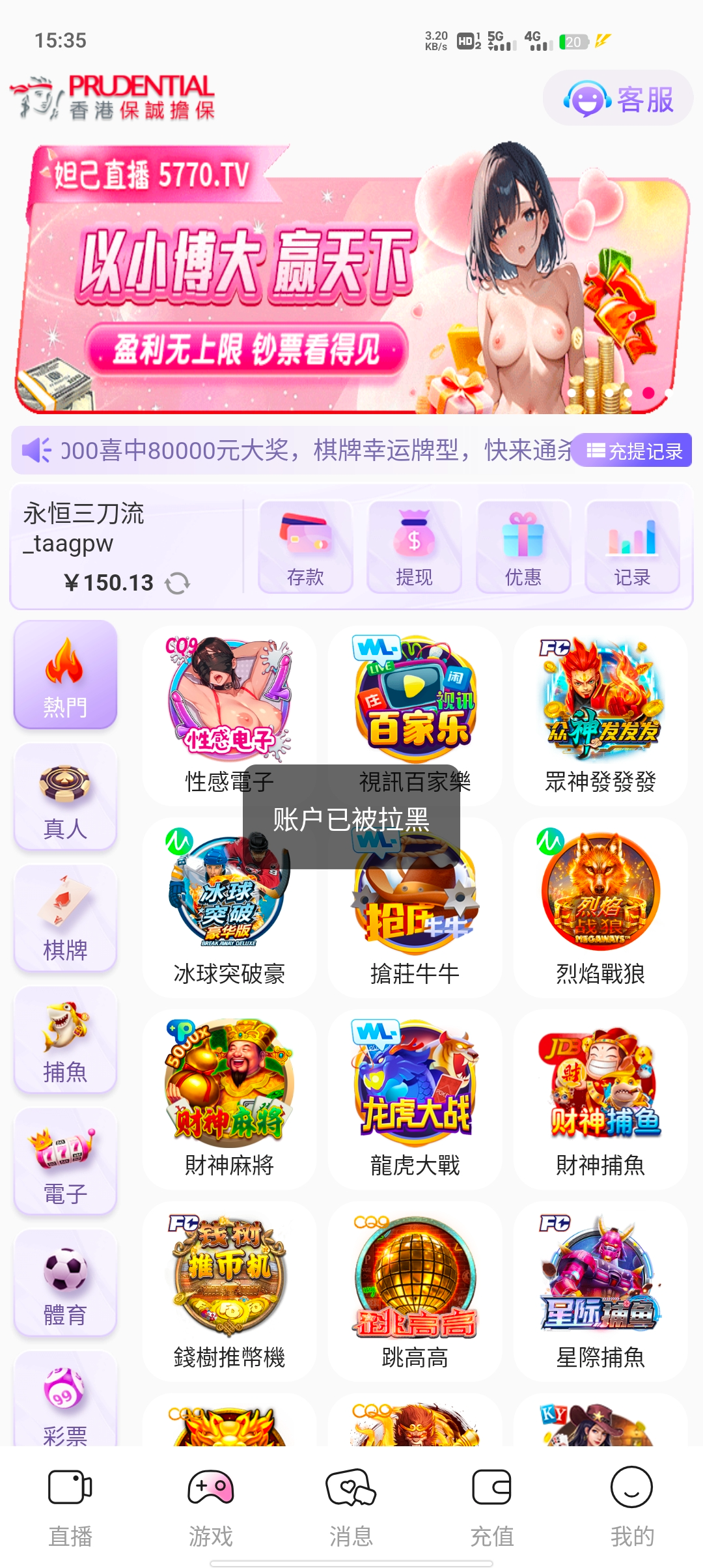Open the 存款 deposit icon
This screenshot has height=1568, width=703.
tap(305, 546)
